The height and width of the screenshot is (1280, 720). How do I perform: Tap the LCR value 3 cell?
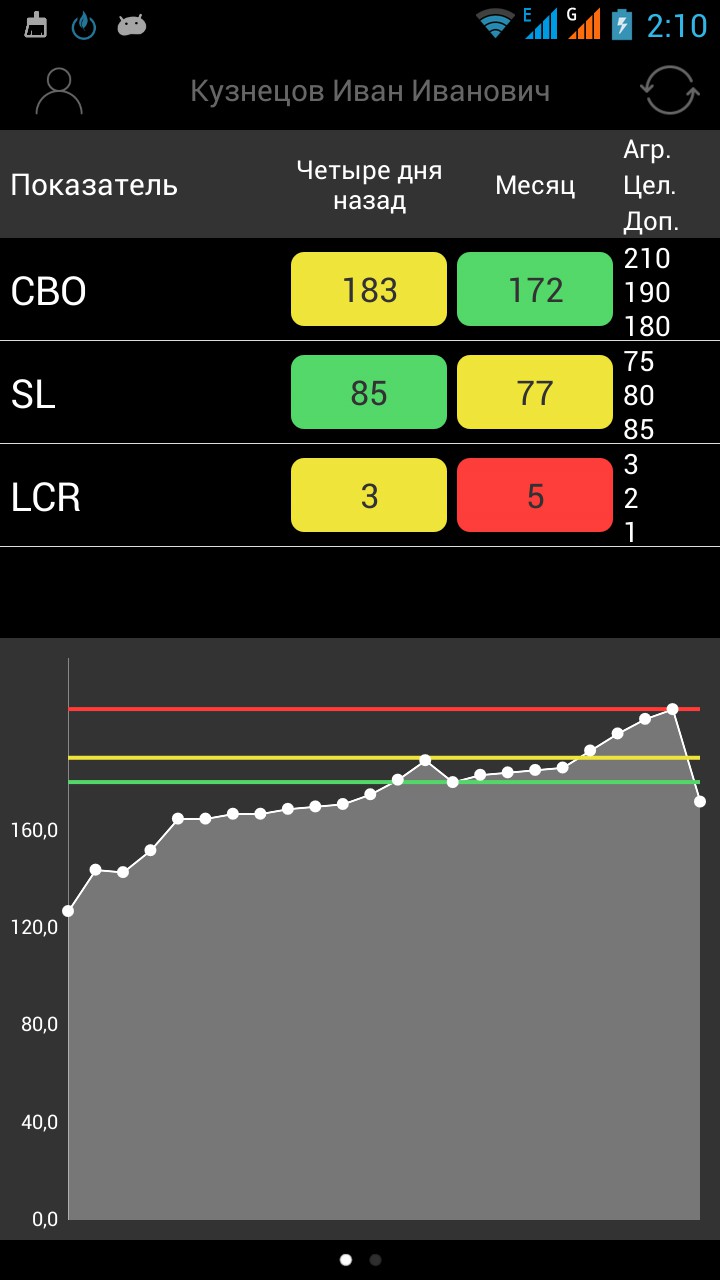[369, 496]
